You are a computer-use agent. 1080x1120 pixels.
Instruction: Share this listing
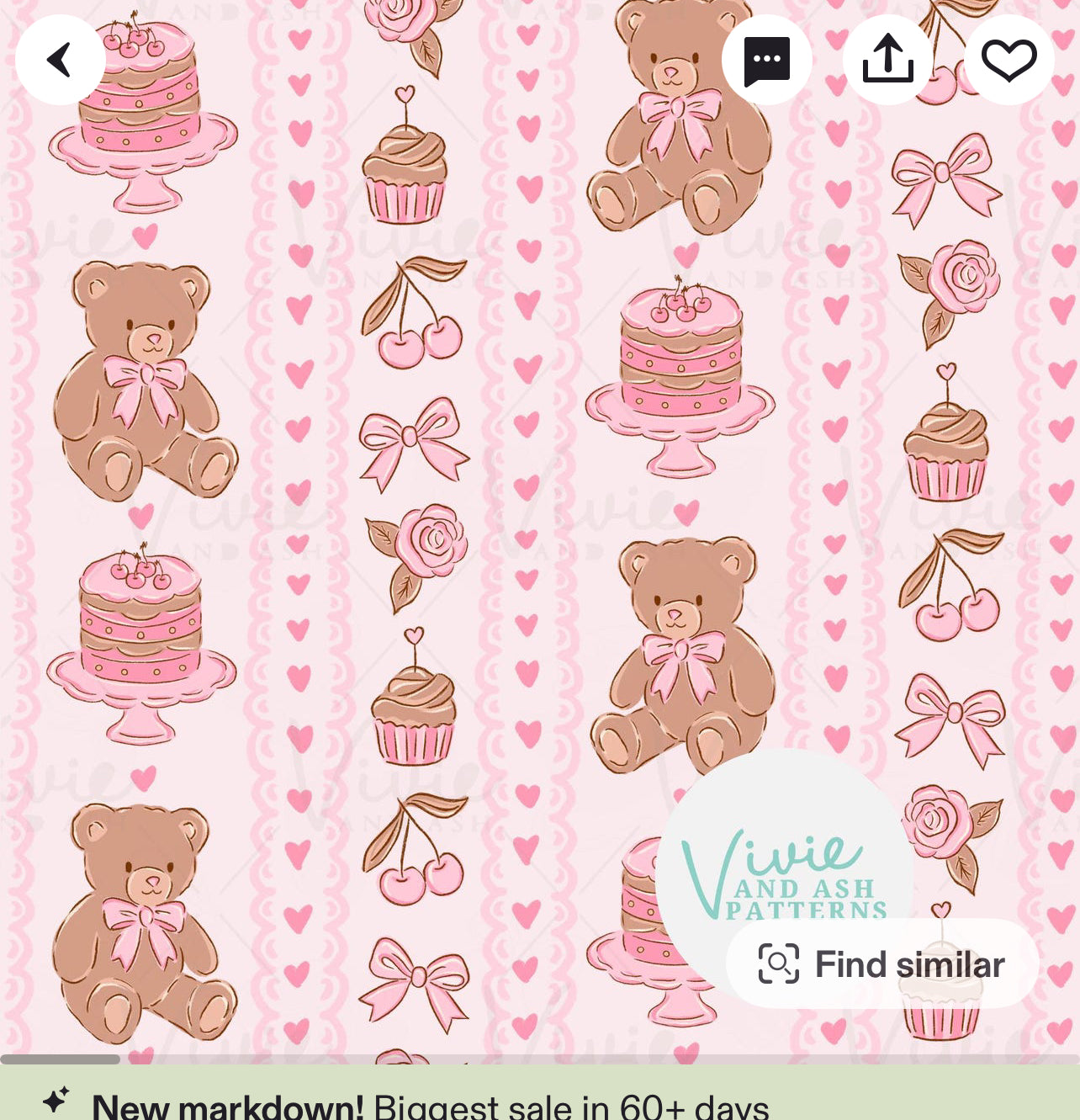(x=887, y=60)
